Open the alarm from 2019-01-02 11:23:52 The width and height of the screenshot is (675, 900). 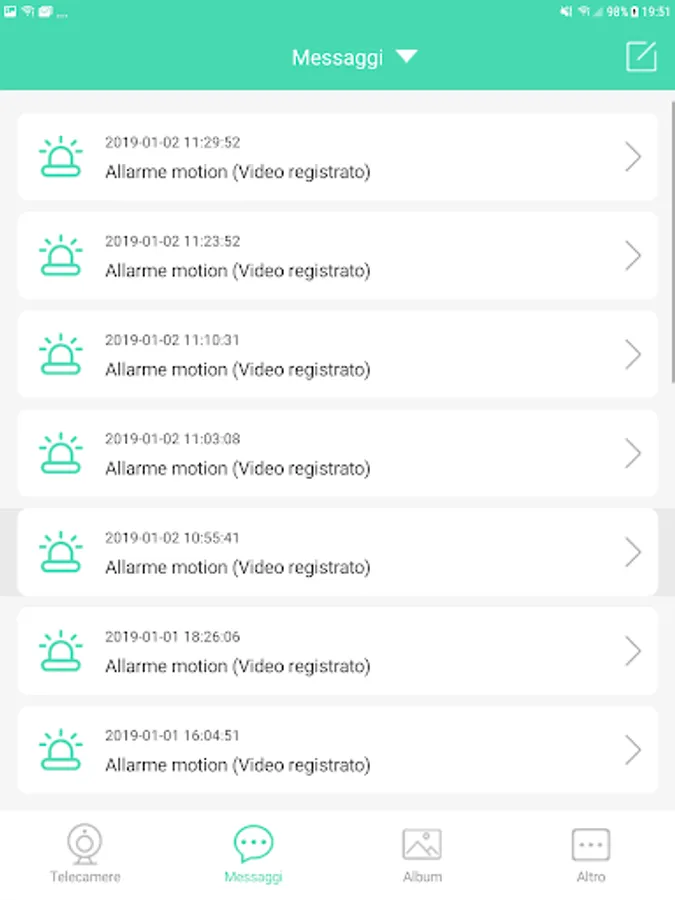coord(337,256)
